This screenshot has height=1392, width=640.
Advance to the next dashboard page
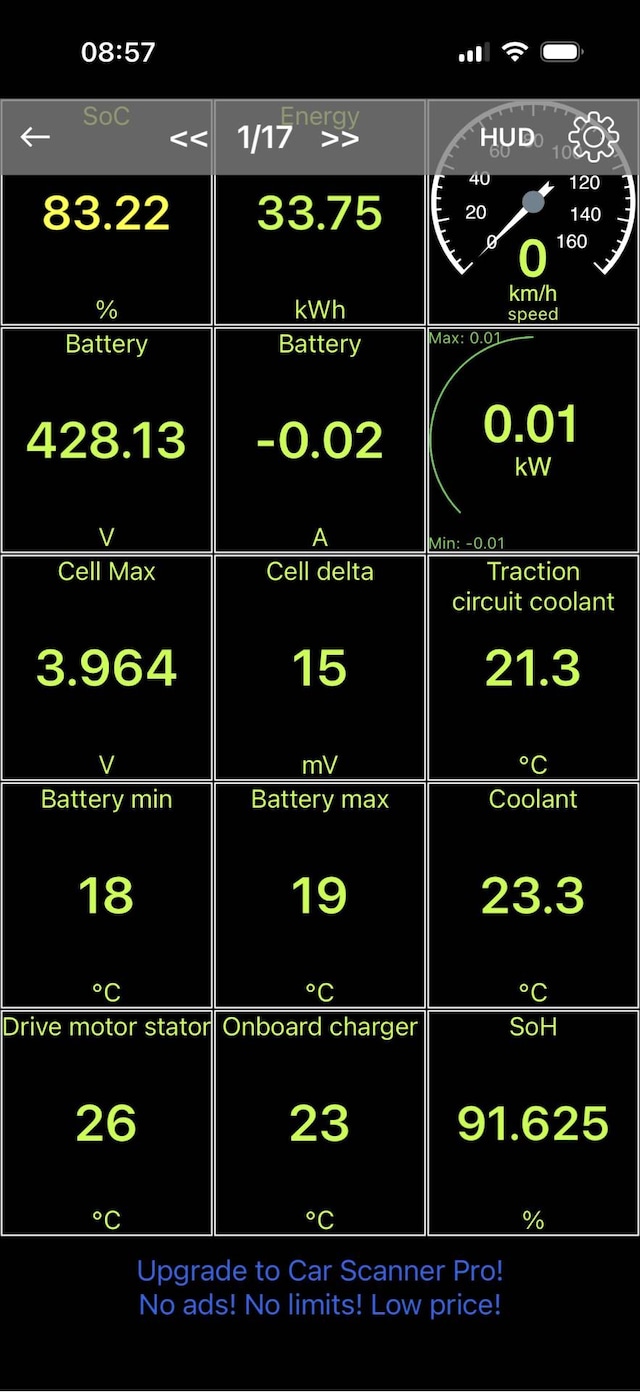[340, 139]
